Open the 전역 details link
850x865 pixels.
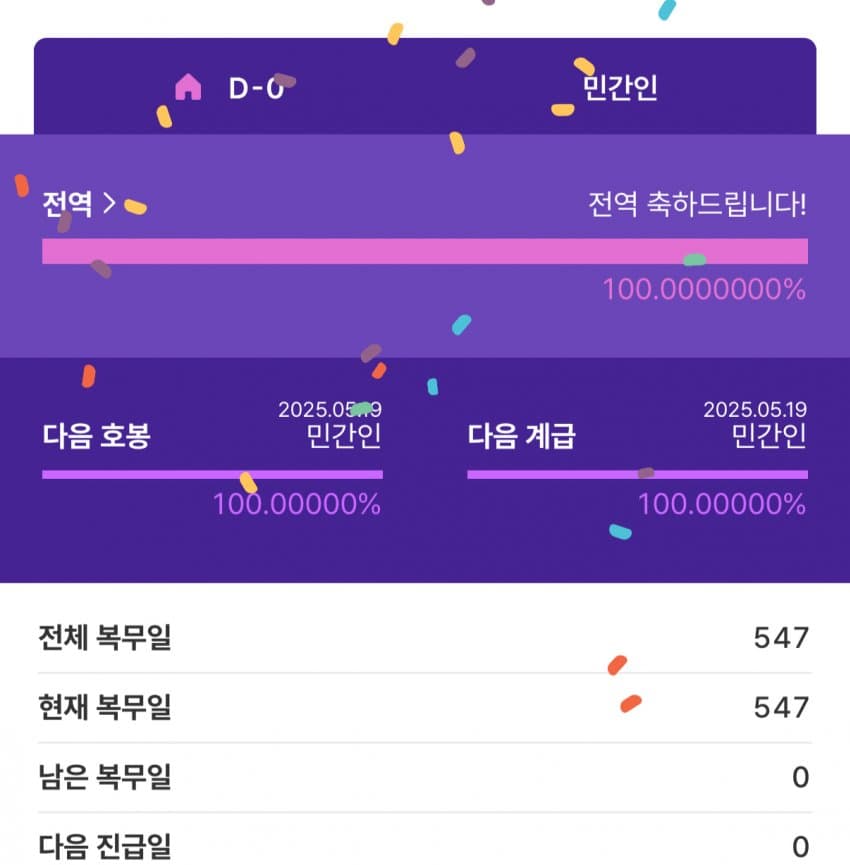(x=79, y=205)
